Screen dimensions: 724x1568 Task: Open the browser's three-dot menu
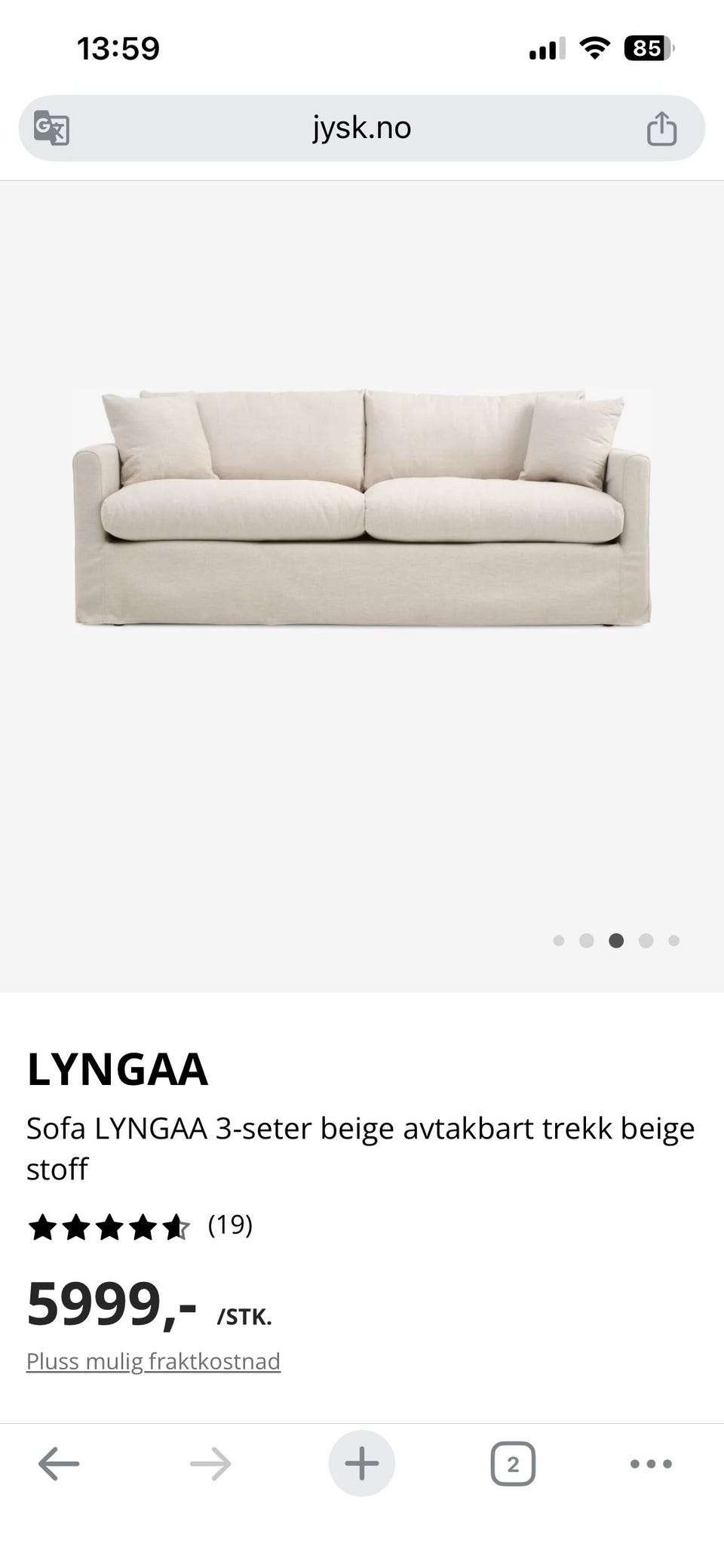pyautogui.click(x=651, y=1464)
